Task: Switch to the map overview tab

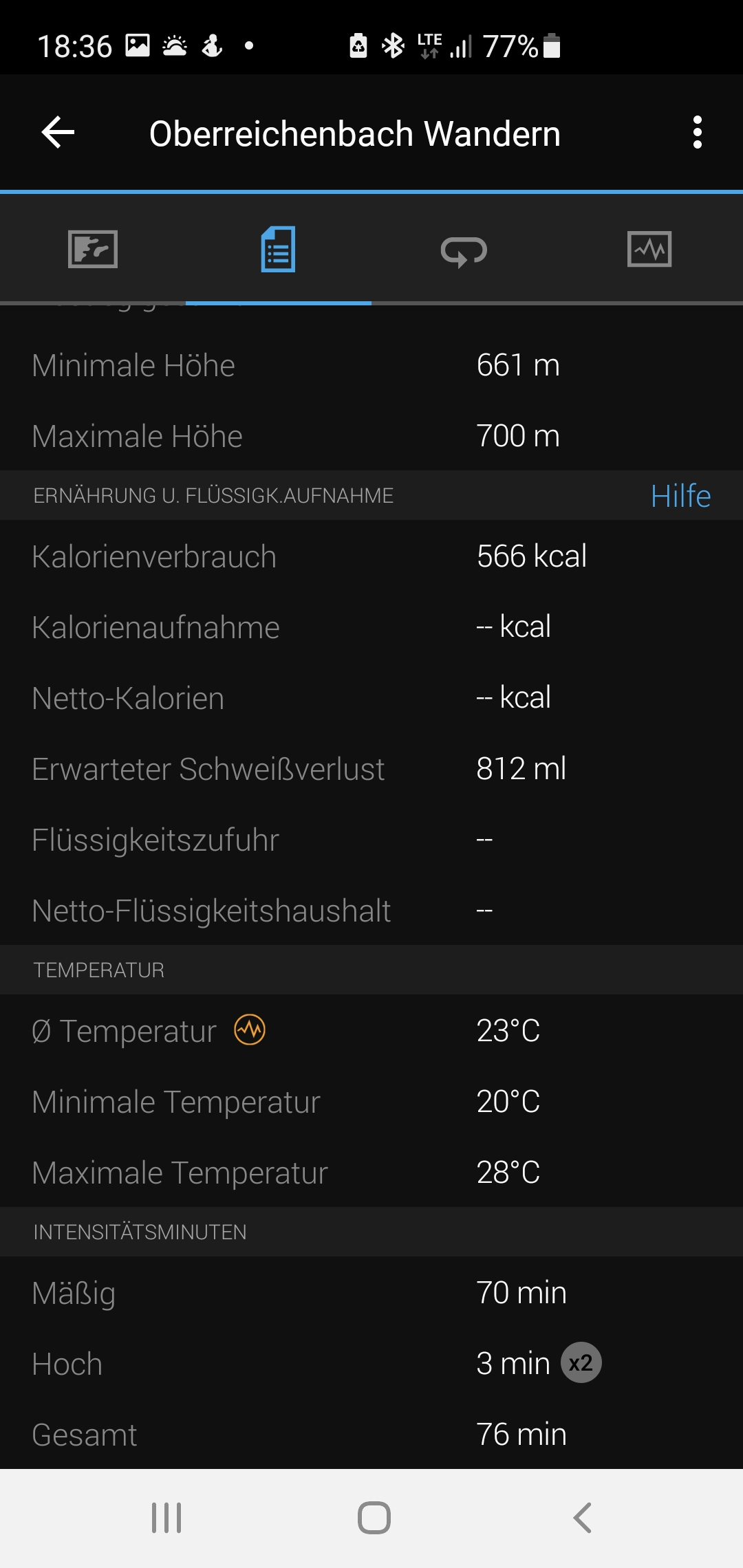Action: point(93,249)
